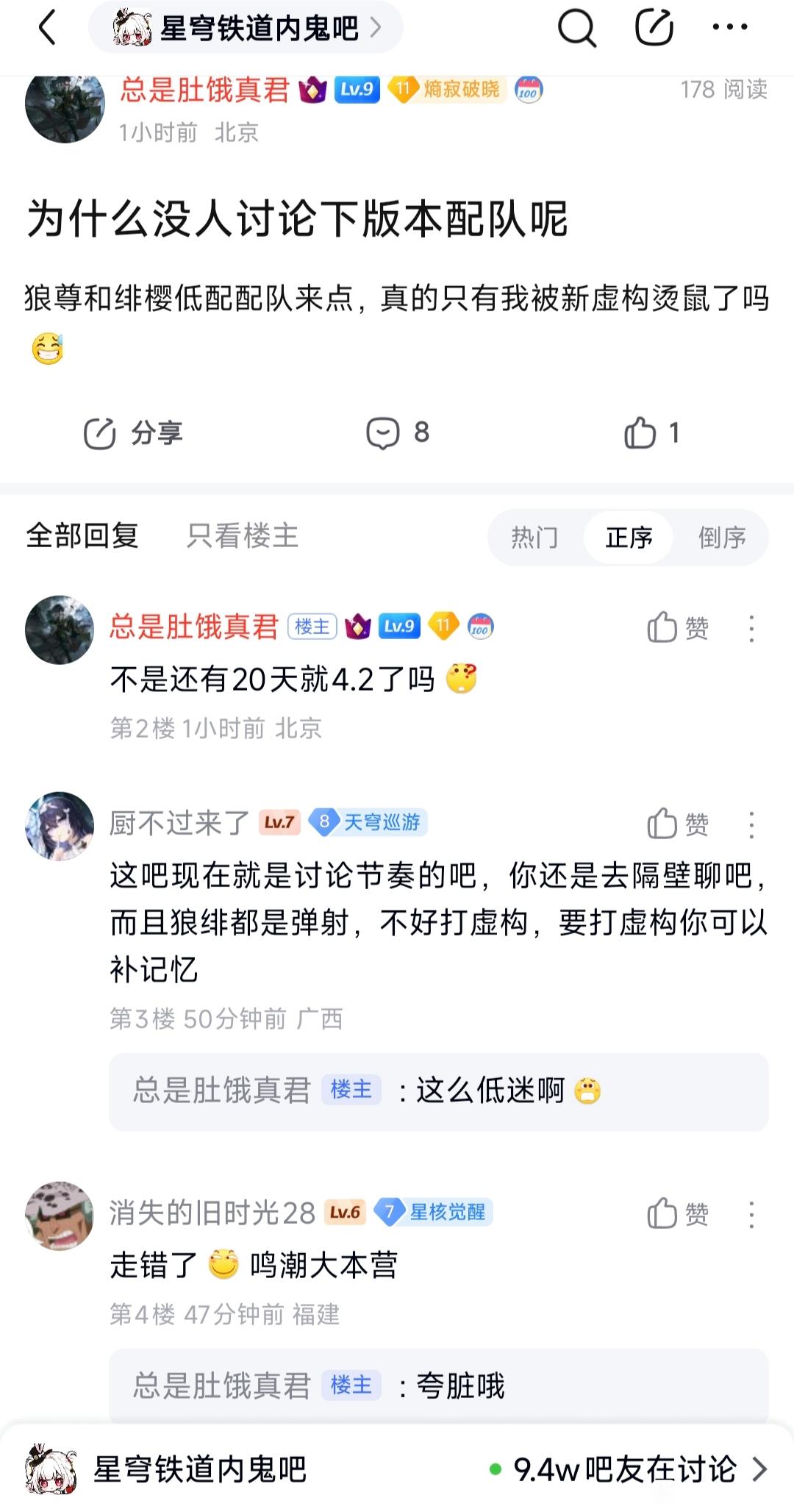Tap the compose post icon in the header

[654, 29]
